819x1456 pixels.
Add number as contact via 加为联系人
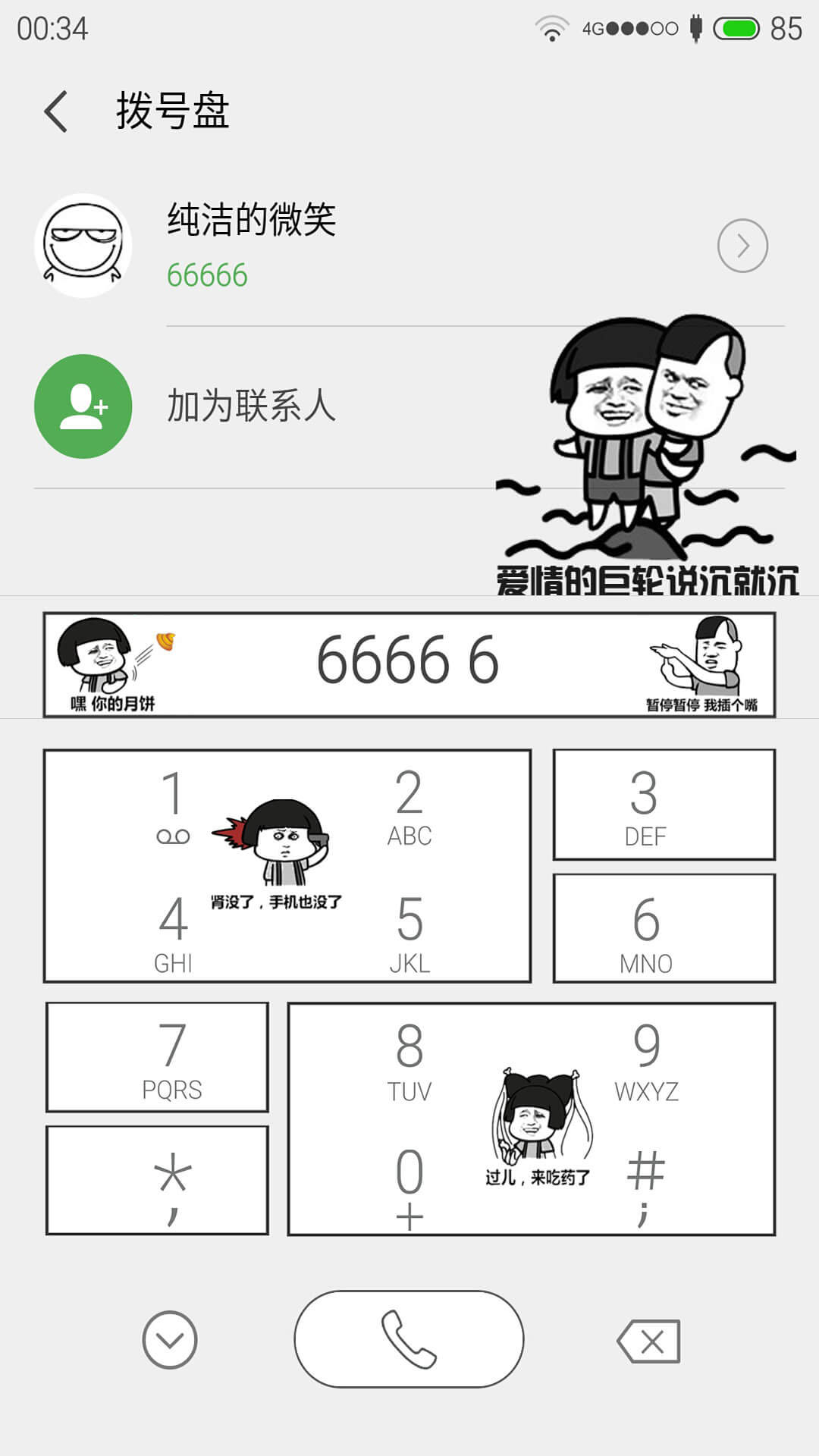click(409, 406)
